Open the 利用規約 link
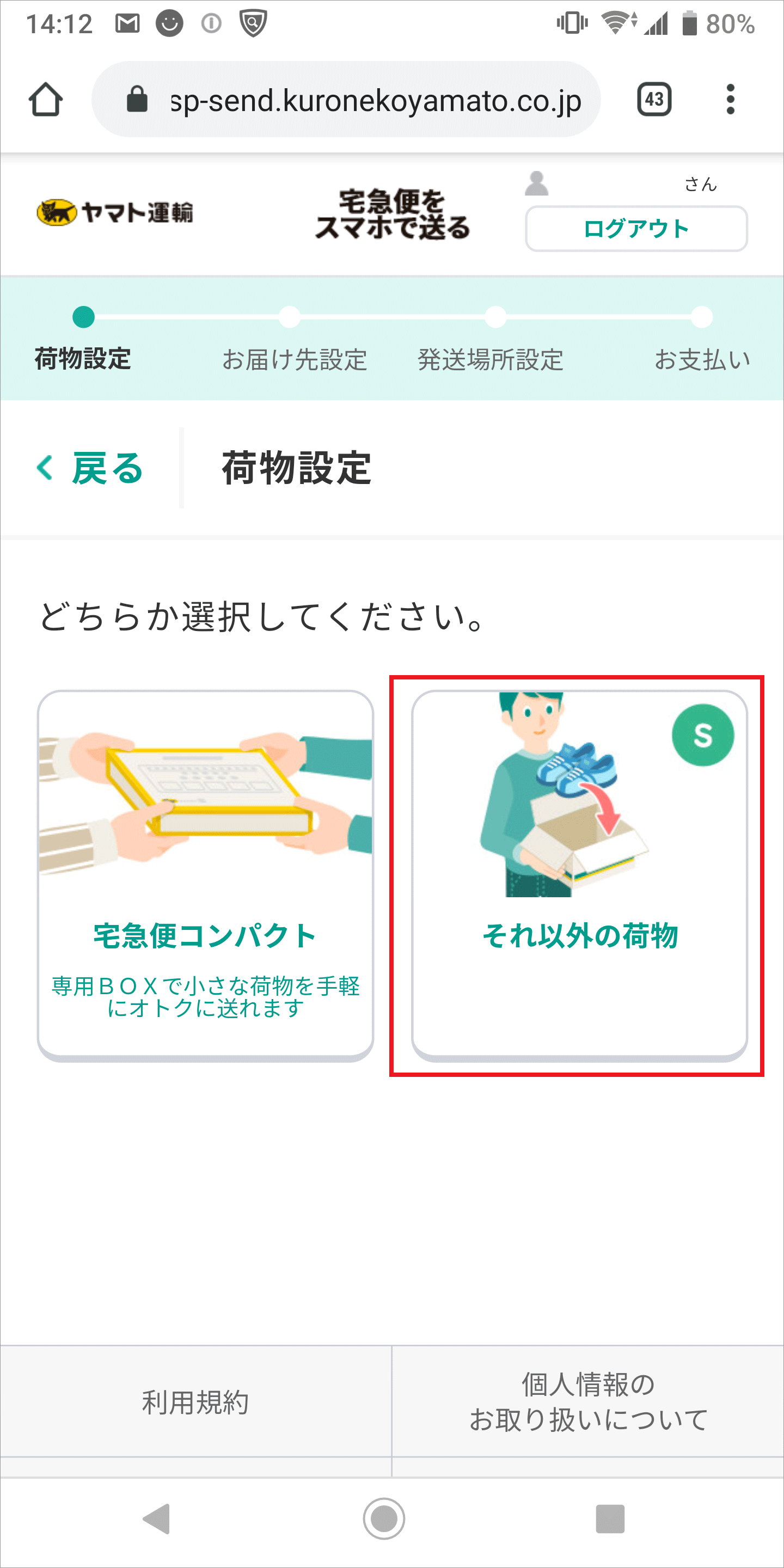 click(x=195, y=1402)
